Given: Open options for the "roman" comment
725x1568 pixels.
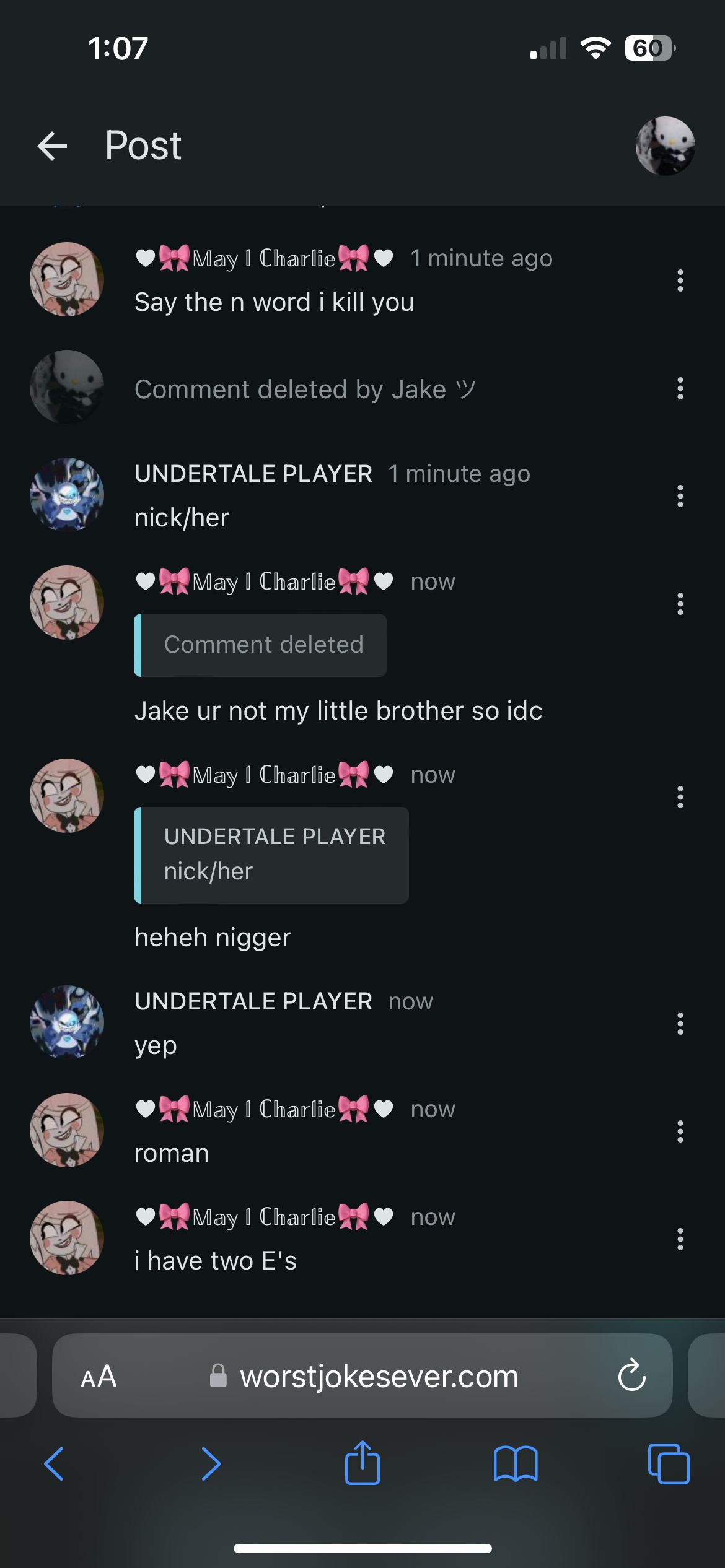Looking at the screenshot, I should pos(680,1131).
